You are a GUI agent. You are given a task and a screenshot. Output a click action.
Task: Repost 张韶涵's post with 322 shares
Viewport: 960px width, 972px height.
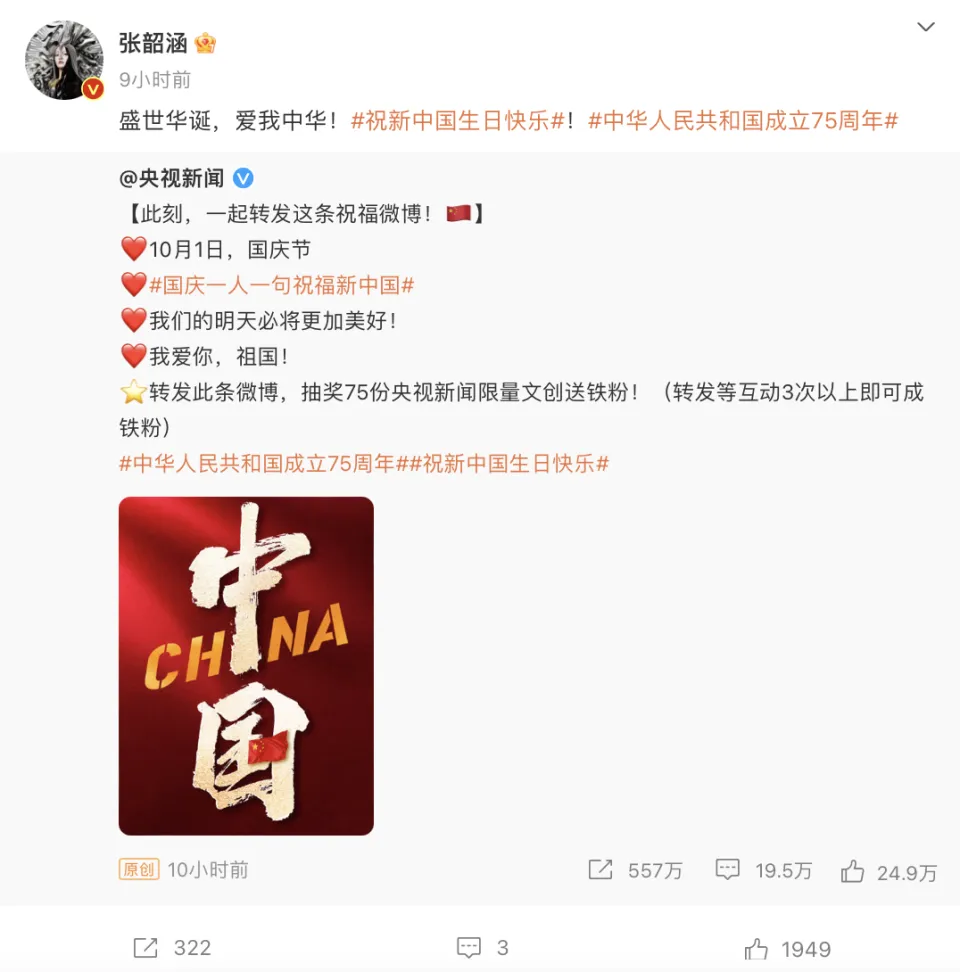click(170, 947)
